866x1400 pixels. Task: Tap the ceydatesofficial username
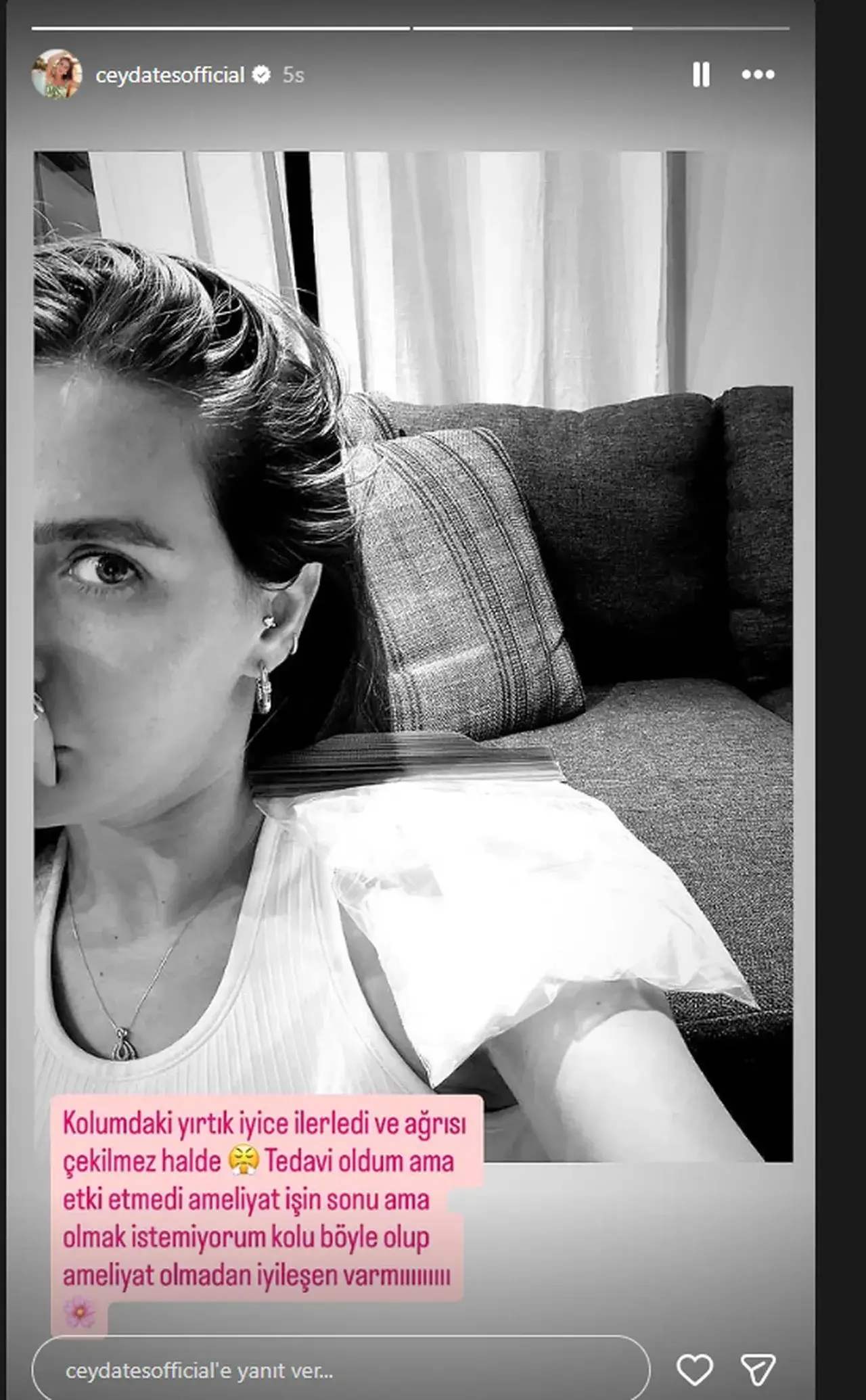[170, 75]
